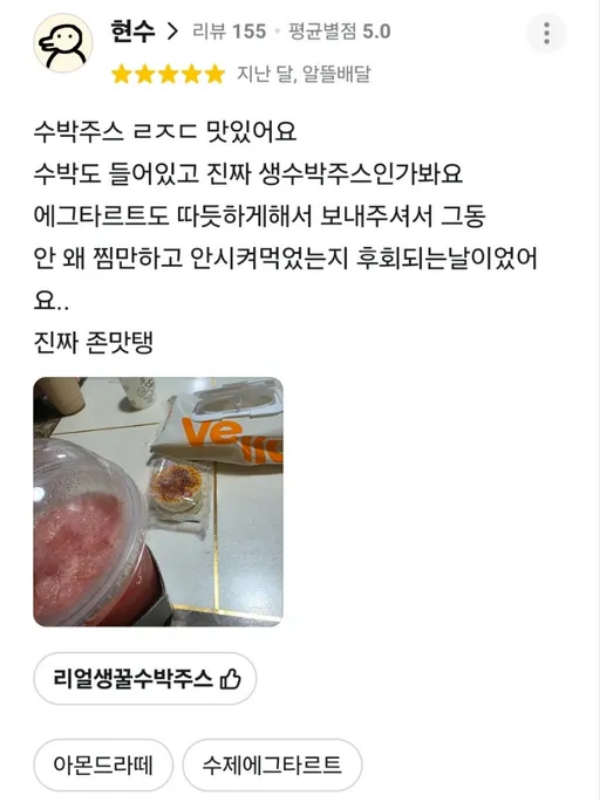Tap the 리얼생꿀수박주스 like chip
The width and height of the screenshot is (600, 800).
145,679
